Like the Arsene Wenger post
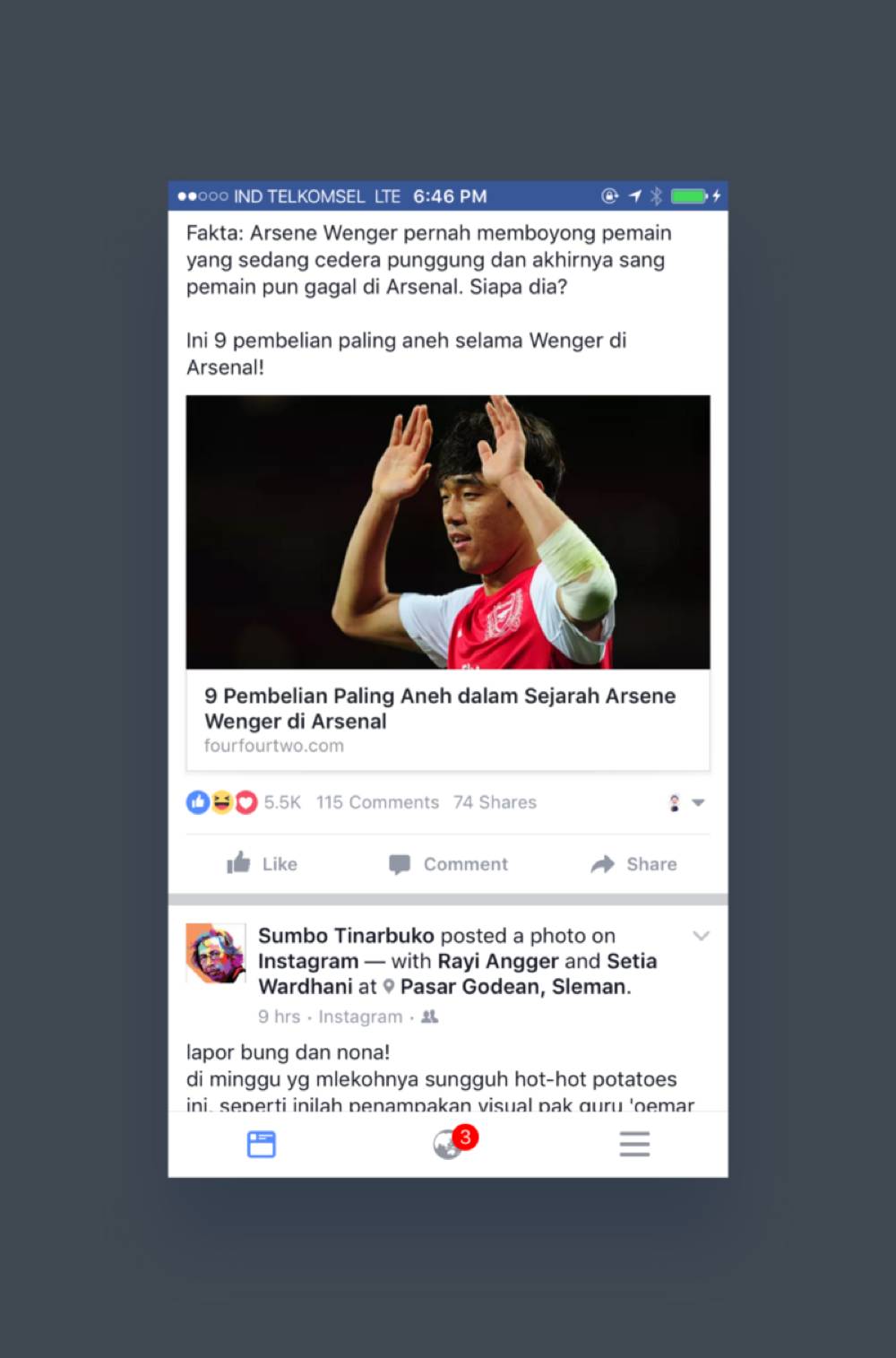The image size is (896, 1358). click(x=262, y=864)
